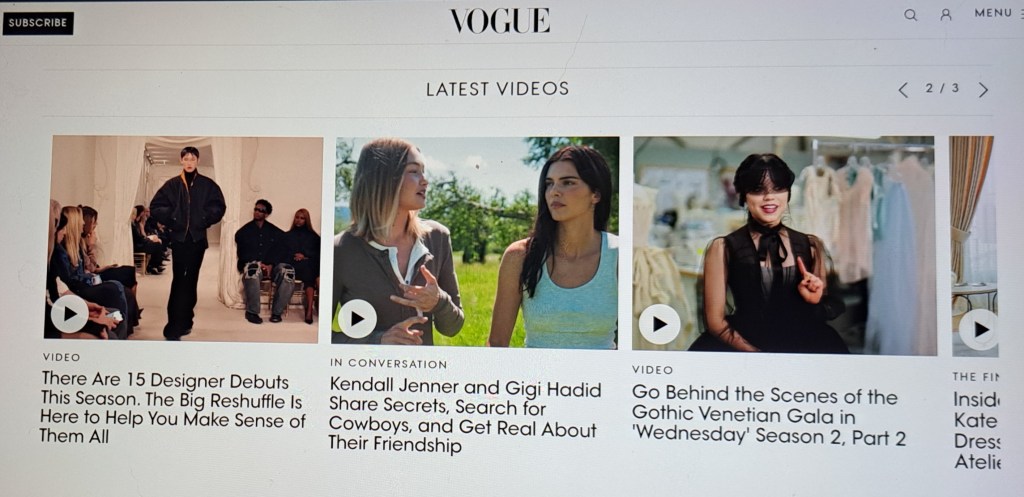The image size is (1024, 497).
Task: Open the 'Wednesday' Season 2 Gala headline
Action: (768, 415)
